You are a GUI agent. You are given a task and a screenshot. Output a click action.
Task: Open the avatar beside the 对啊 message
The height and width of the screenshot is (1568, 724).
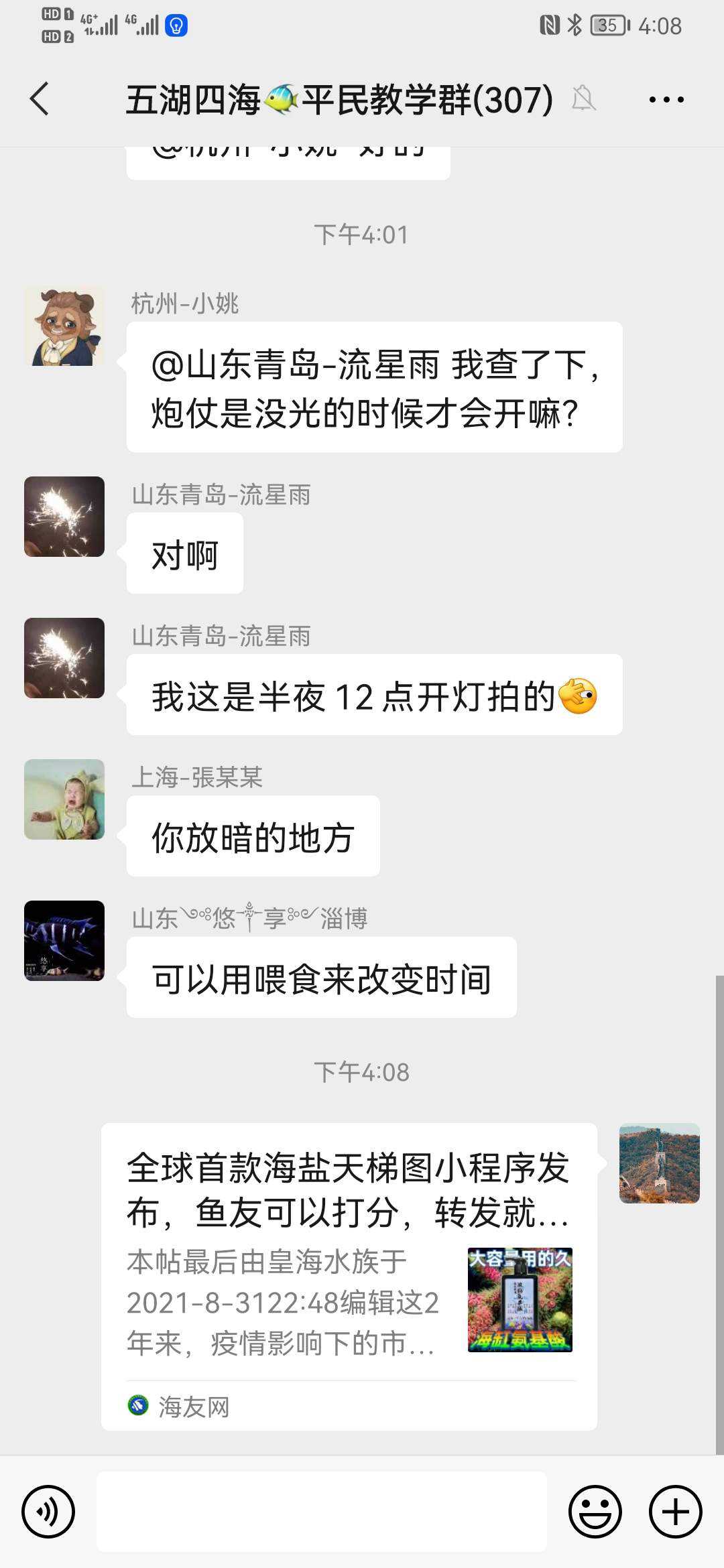pyautogui.click(x=64, y=517)
